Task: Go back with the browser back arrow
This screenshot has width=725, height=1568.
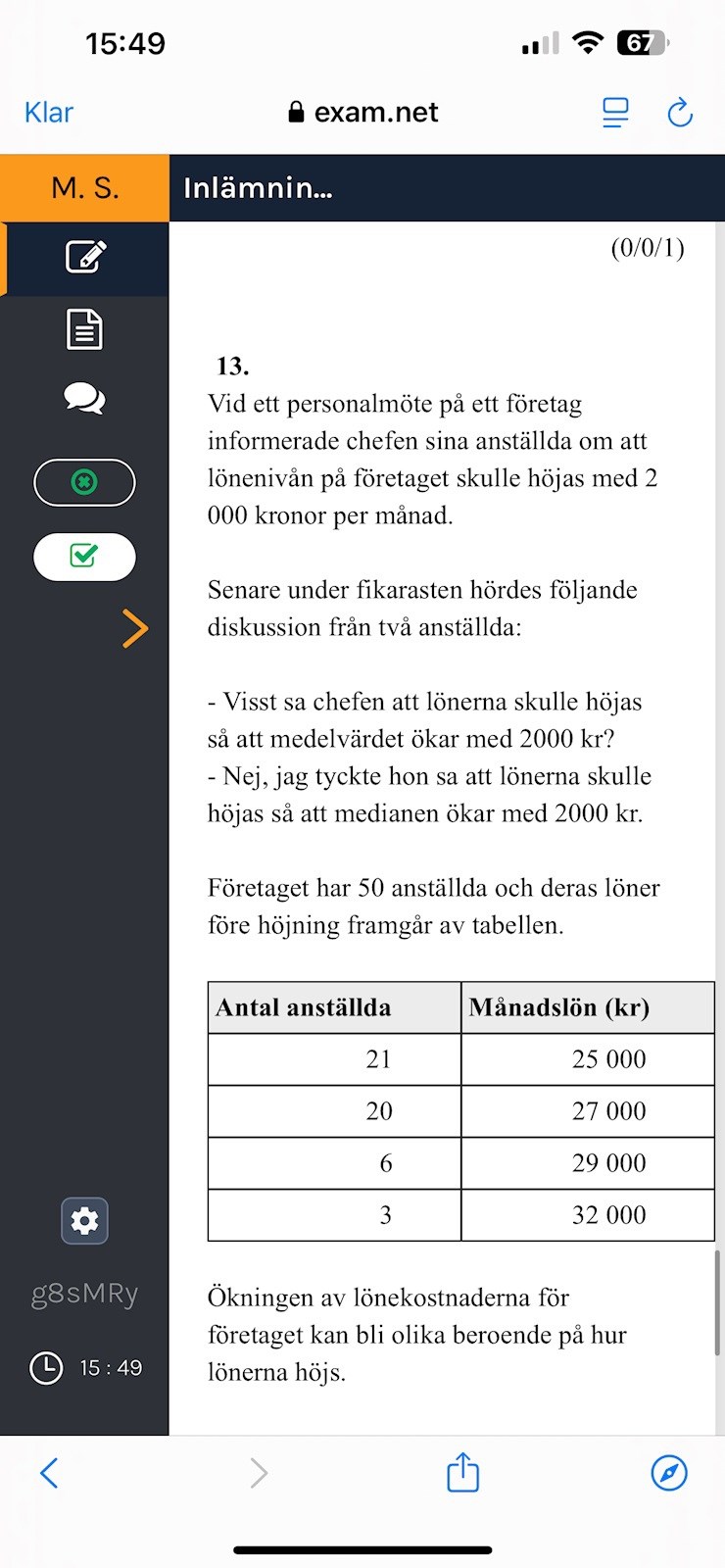Action: click(49, 1472)
